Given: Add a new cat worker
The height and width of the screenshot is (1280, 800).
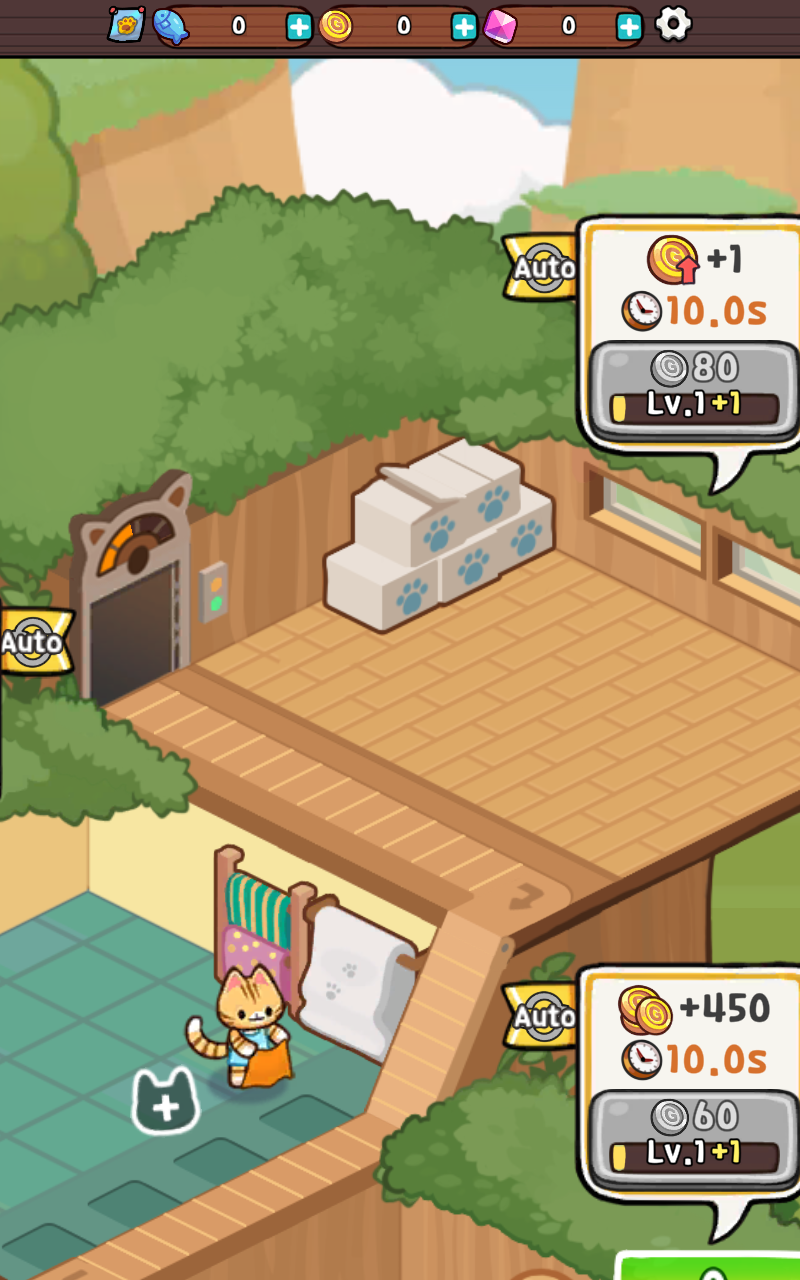Looking at the screenshot, I should pos(166,1102).
